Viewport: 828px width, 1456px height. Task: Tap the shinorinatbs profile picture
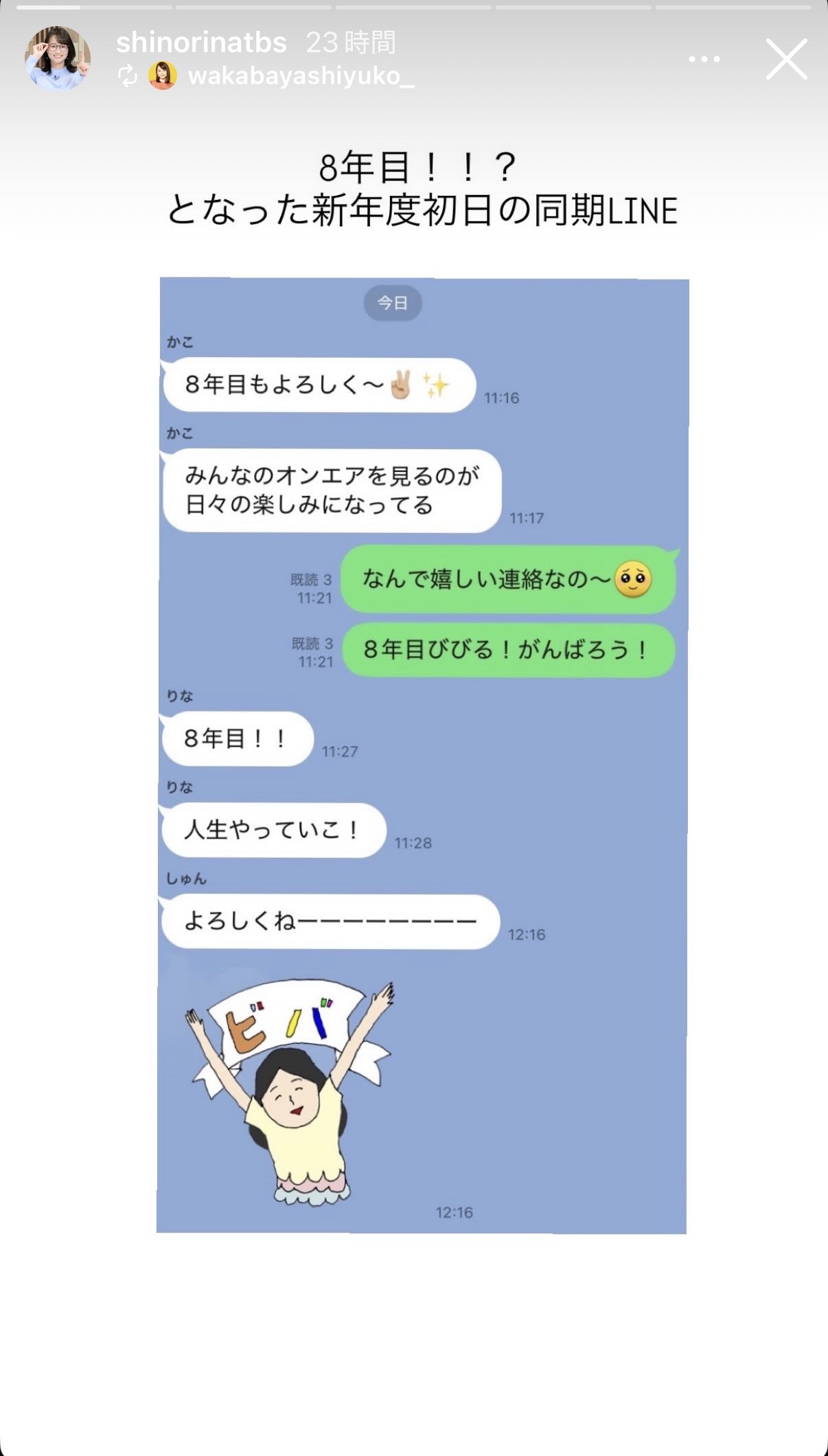point(58,58)
